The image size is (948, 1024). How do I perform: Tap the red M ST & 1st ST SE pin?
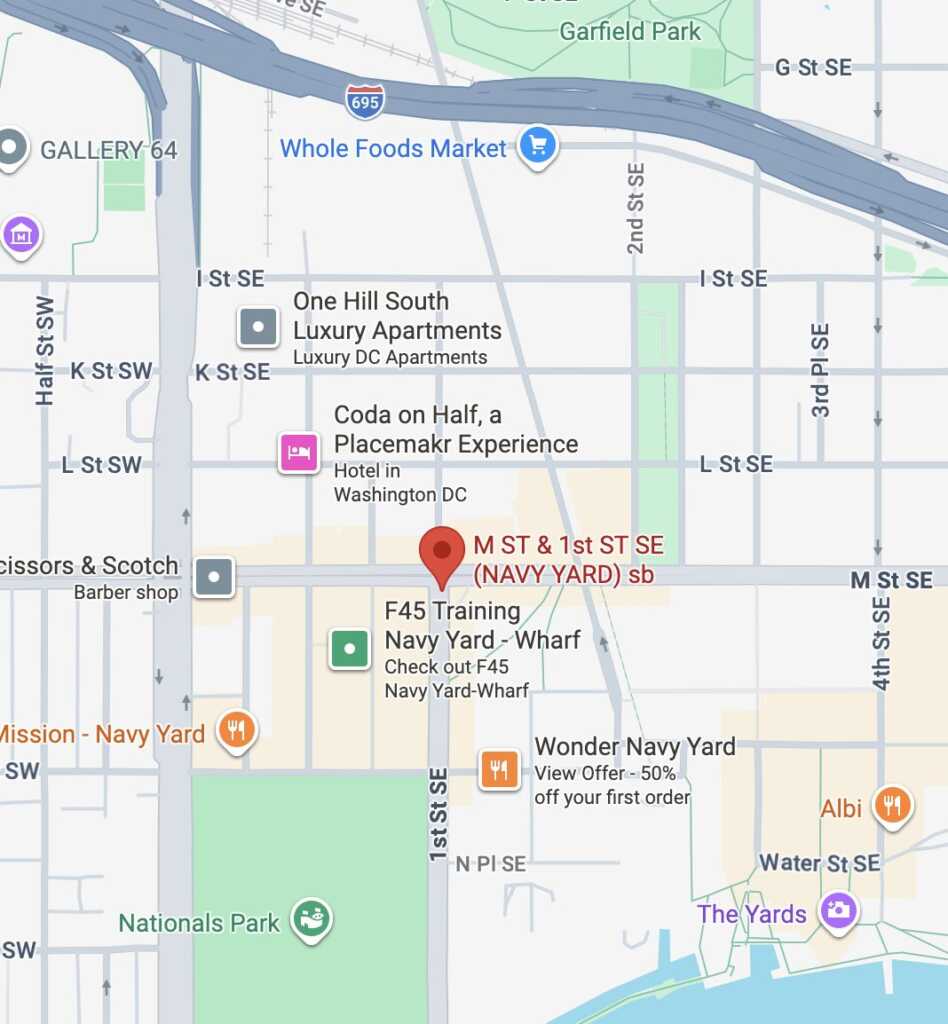441,555
